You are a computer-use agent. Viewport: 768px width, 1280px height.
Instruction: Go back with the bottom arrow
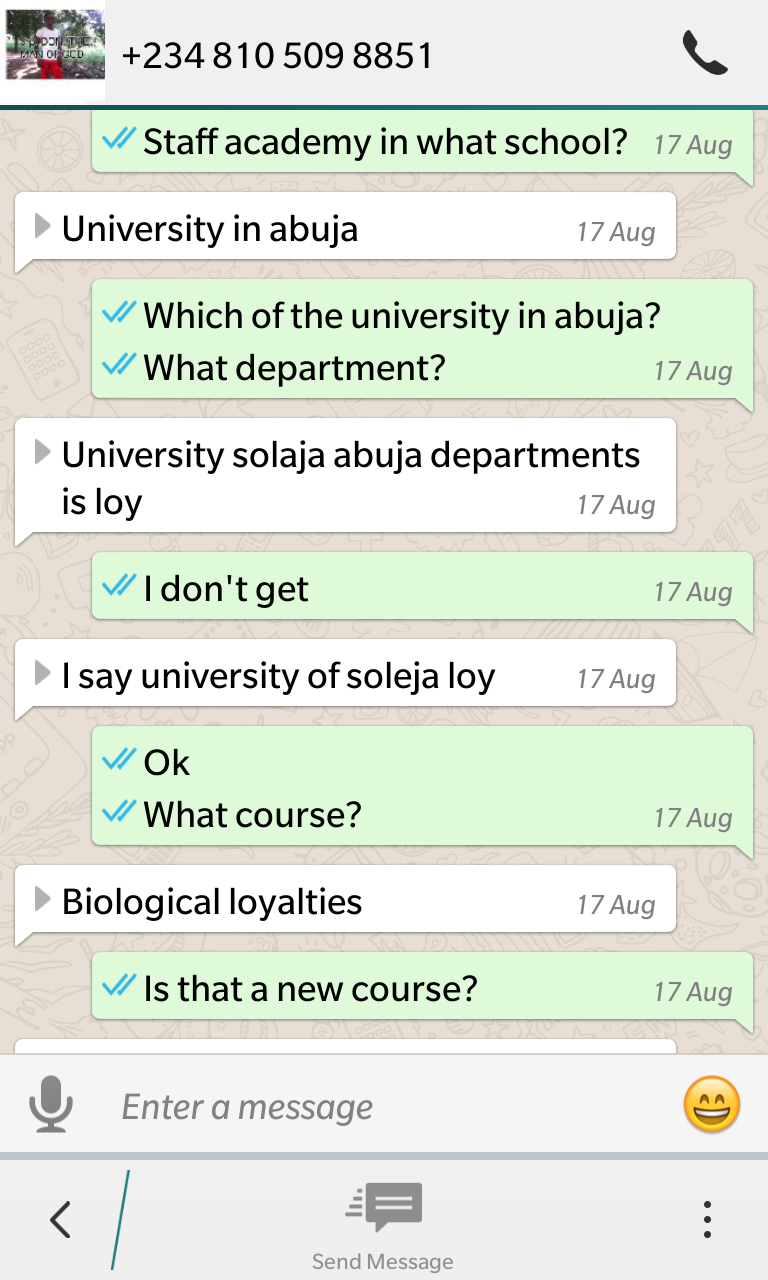click(61, 1220)
